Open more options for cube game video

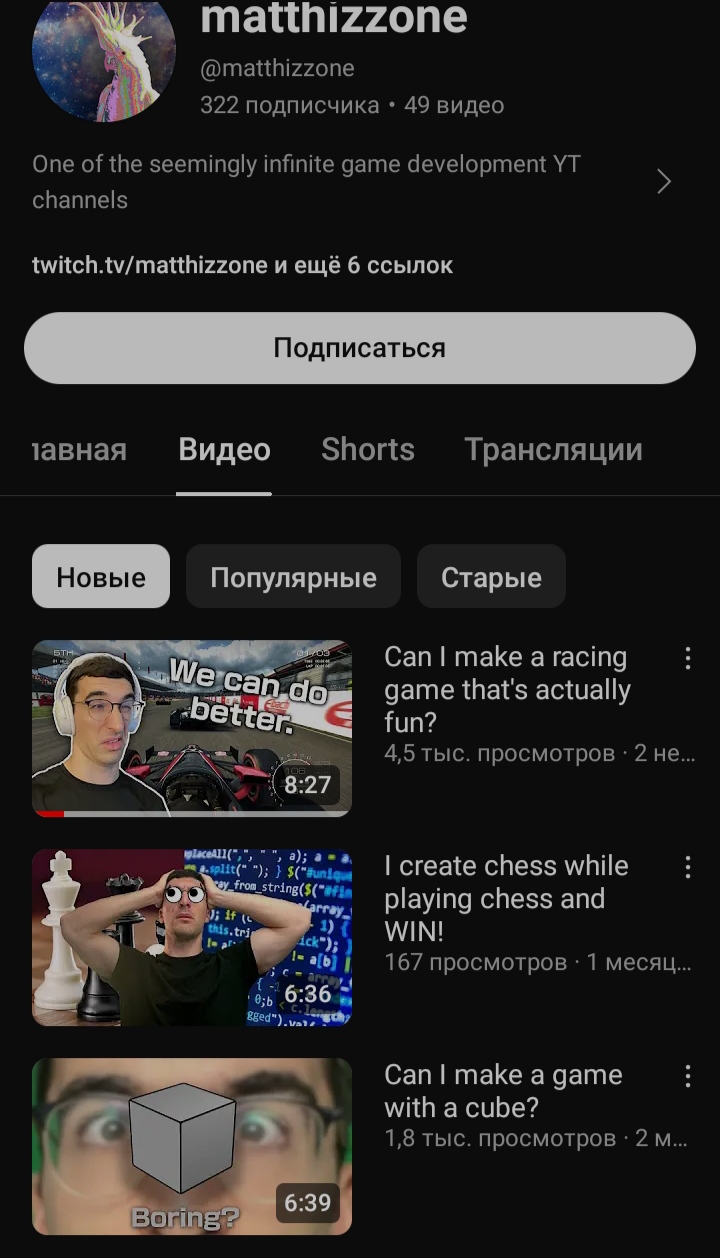click(688, 1076)
